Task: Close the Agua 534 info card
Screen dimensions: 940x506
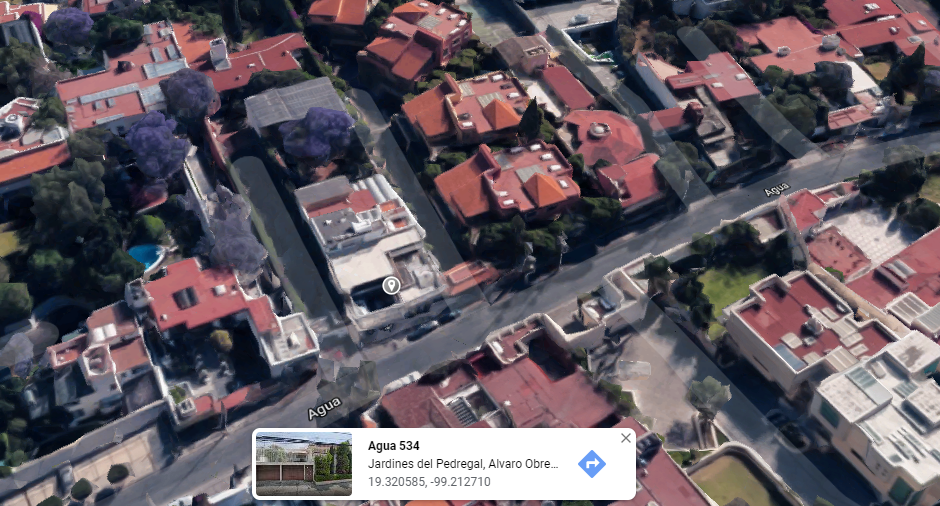Action: (x=626, y=438)
